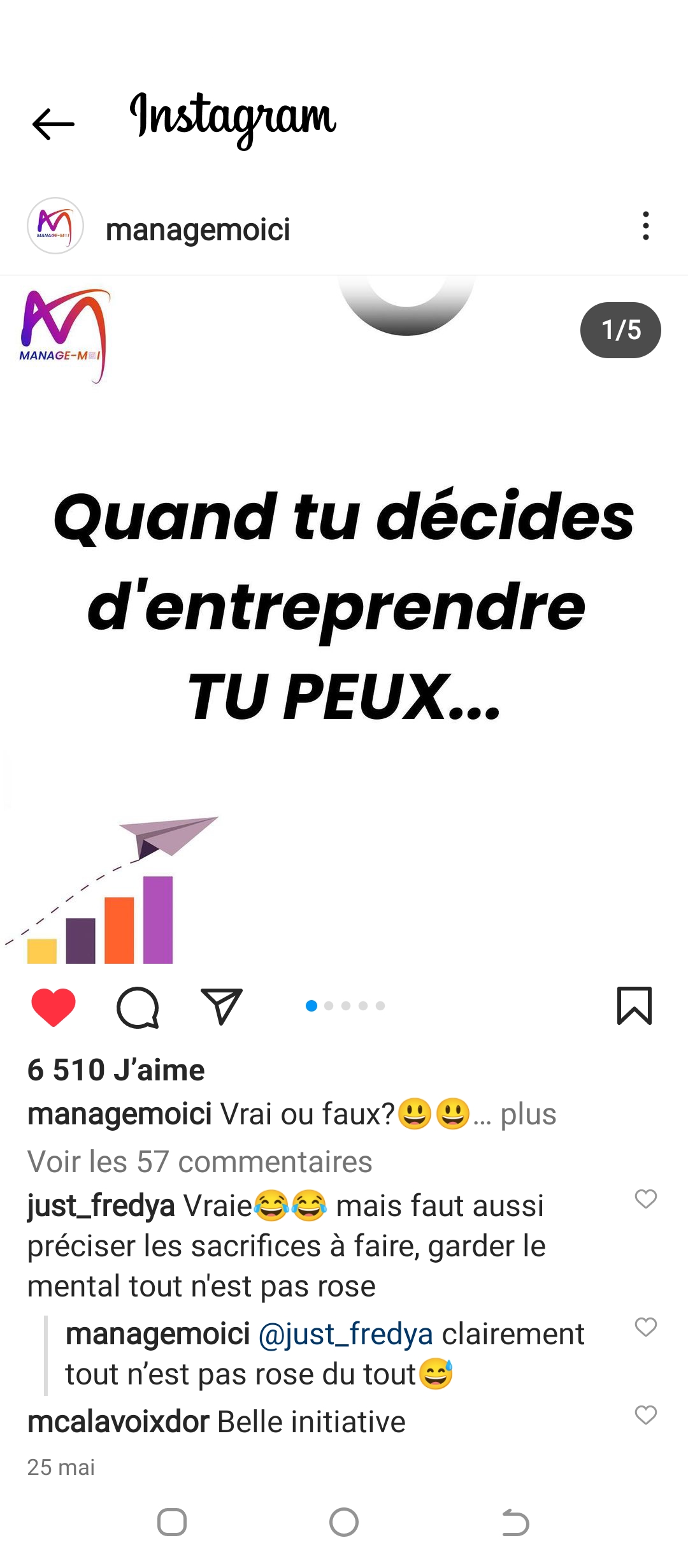Open the comment bubble under the post
This screenshot has width=688, height=1568.
[138, 1007]
